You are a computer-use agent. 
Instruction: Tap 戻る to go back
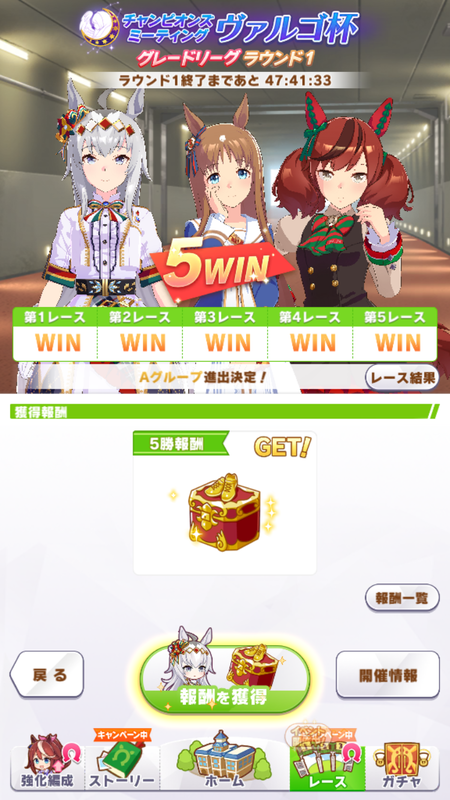coord(47,674)
